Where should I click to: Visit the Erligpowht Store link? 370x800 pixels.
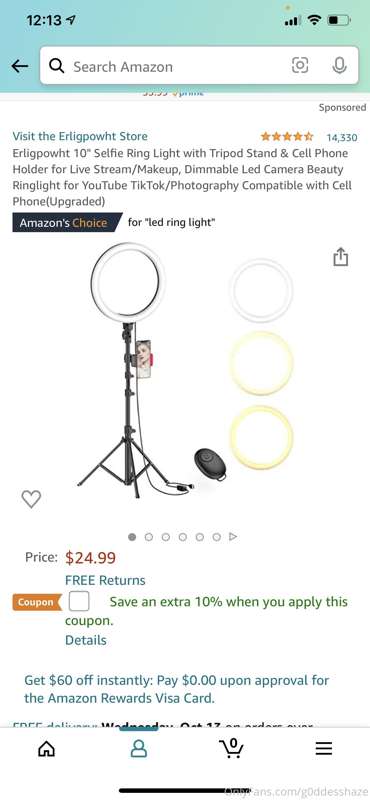click(x=80, y=136)
